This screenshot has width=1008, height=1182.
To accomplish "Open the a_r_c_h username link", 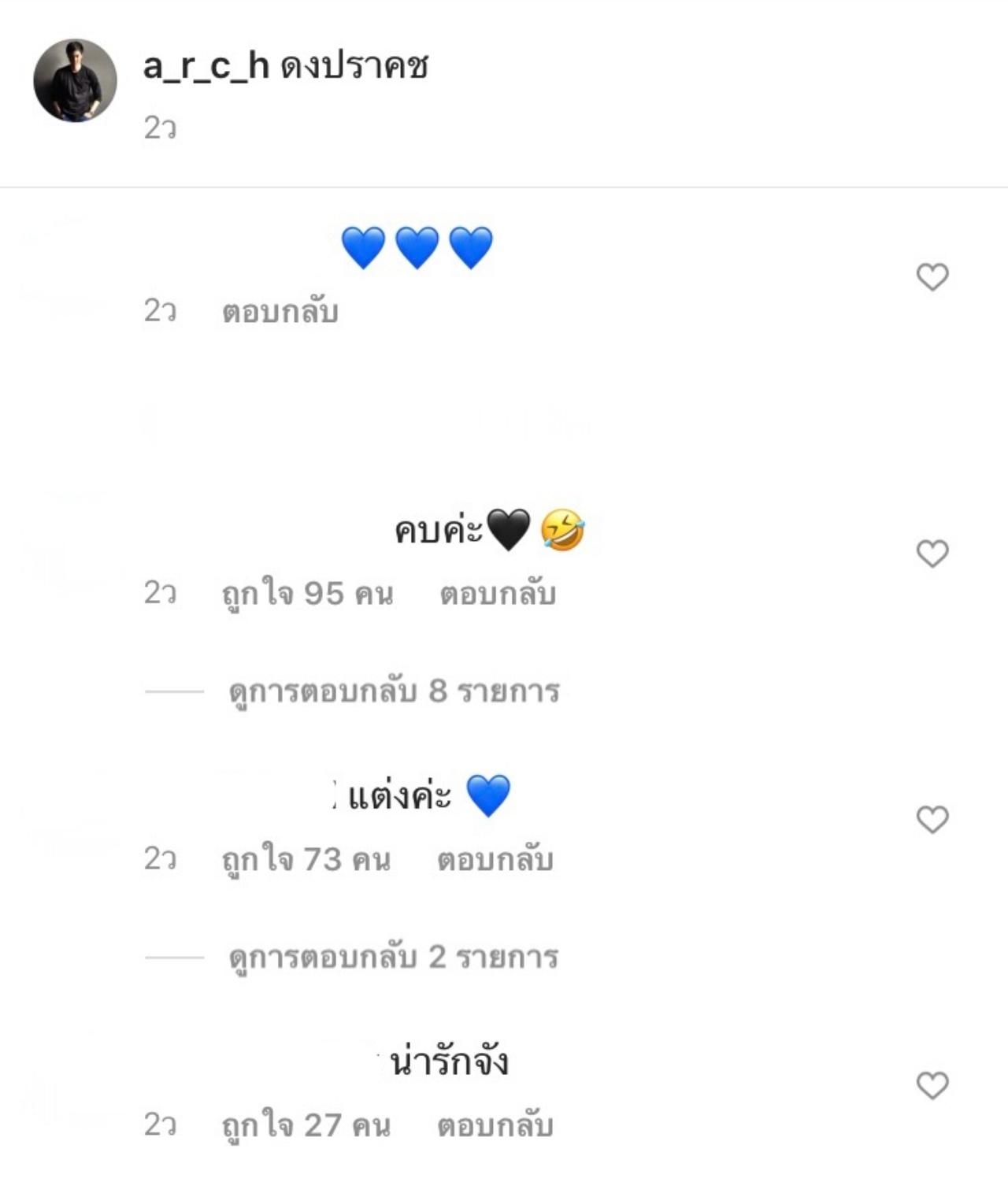I will [206, 66].
